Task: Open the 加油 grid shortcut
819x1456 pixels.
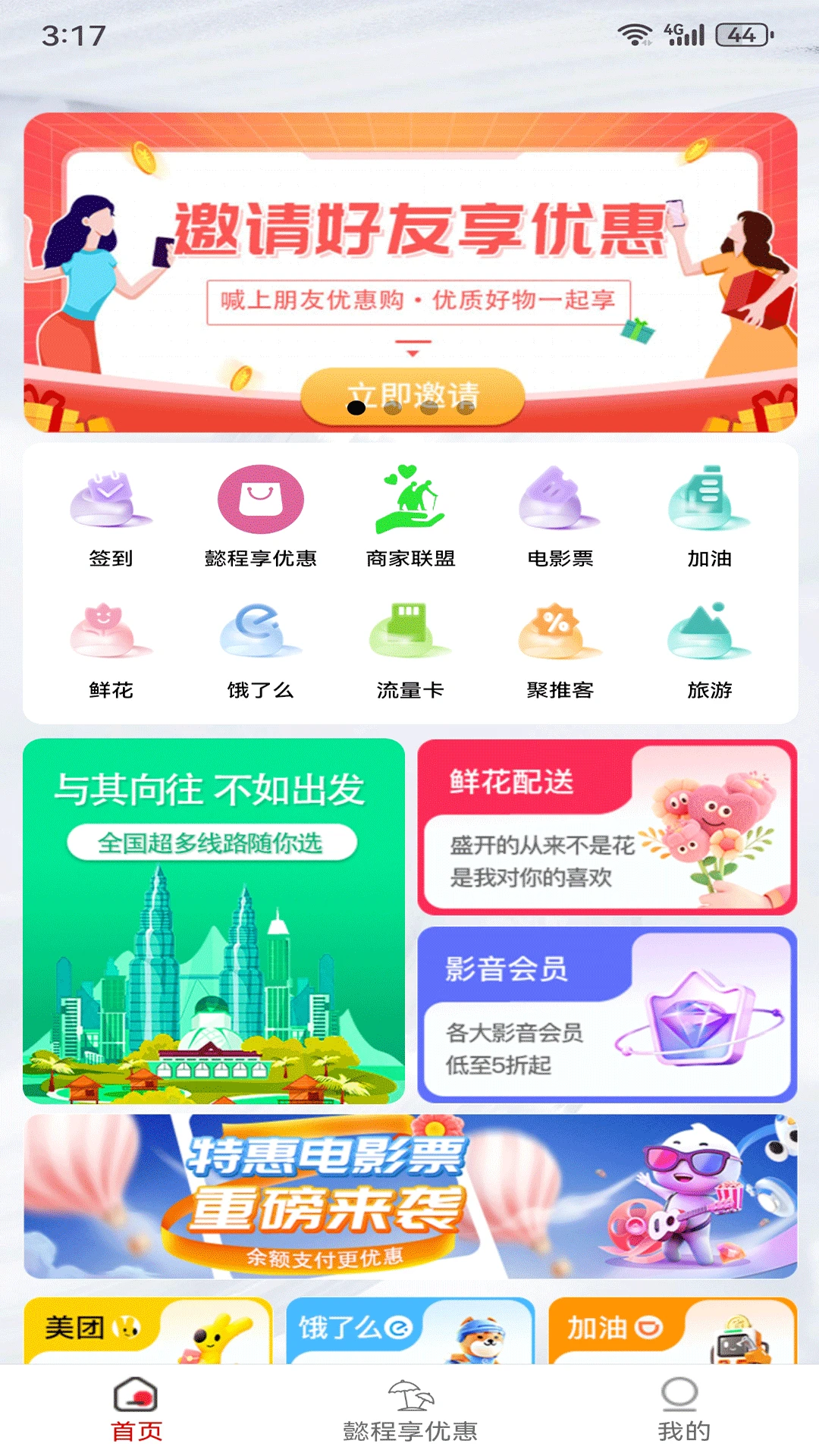Action: (x=709, y=516)
